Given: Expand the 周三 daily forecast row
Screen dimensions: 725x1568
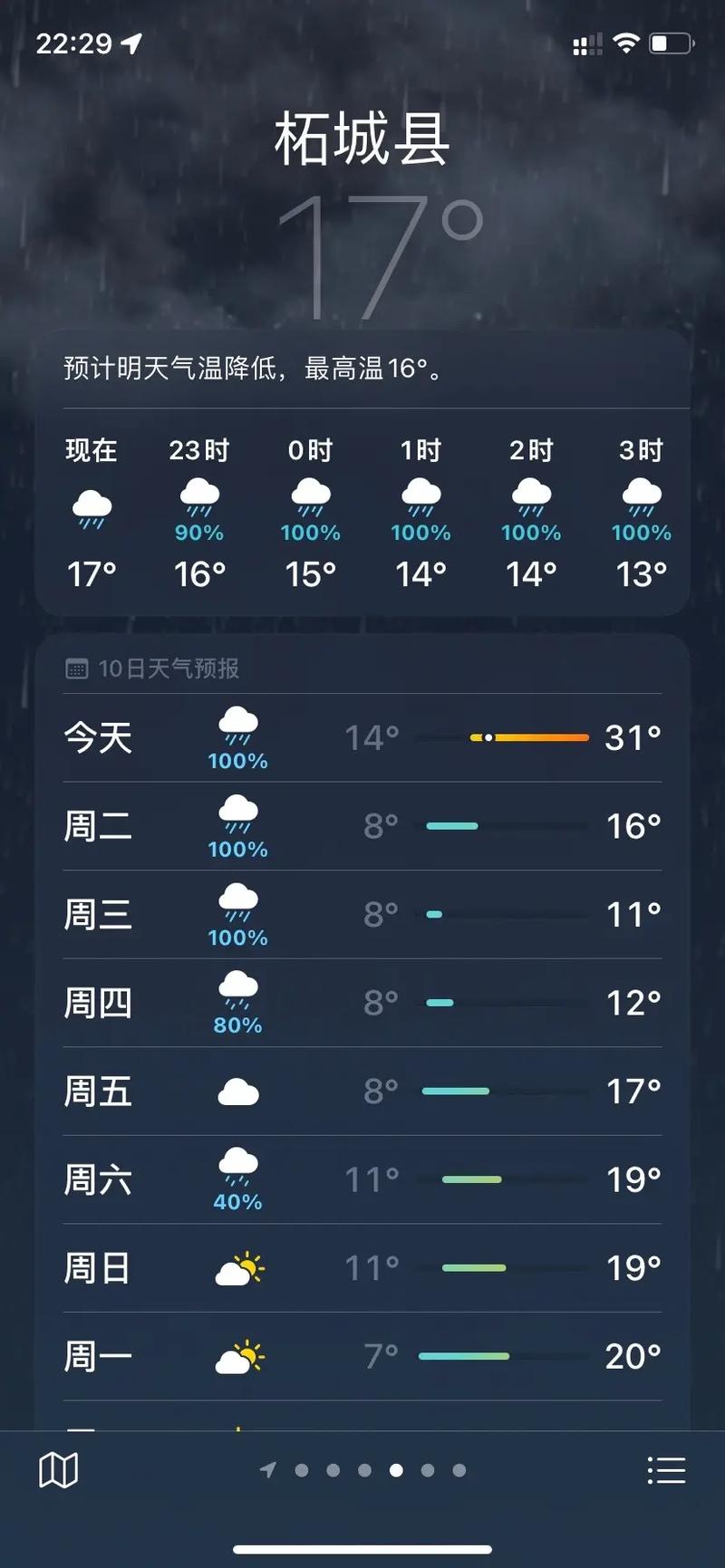Looking at the screenshot, I should click(x=362, y=914).
